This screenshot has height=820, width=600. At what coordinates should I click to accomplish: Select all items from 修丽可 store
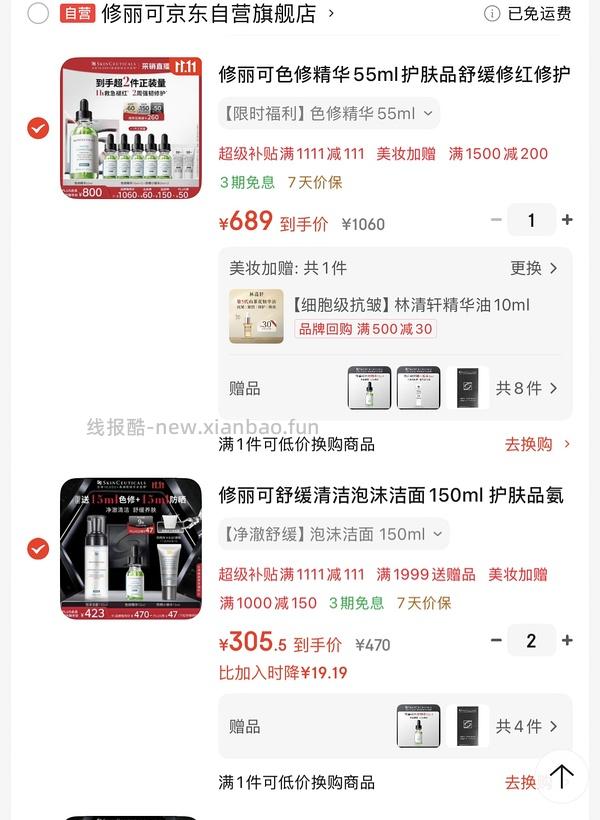pyautogui.click(x=38, y=13)
